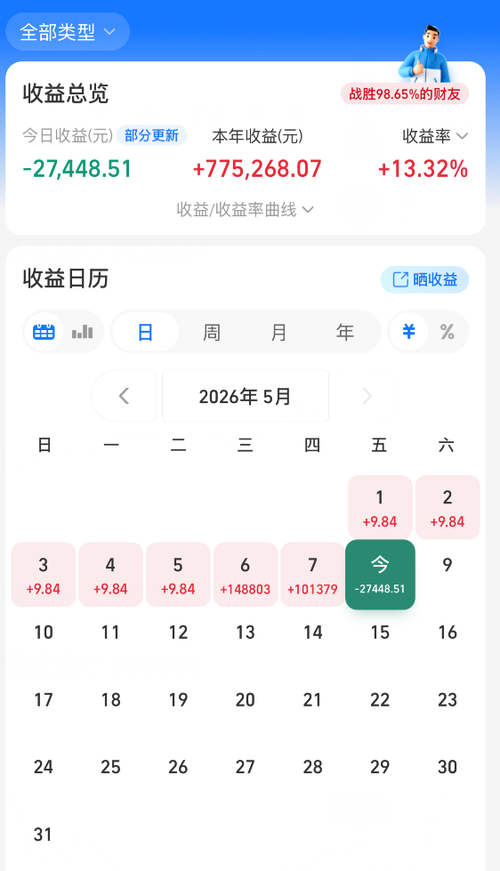Tap the 晒收益 share button
Viewport: 500px width, 871px height.
coord(424,279)
